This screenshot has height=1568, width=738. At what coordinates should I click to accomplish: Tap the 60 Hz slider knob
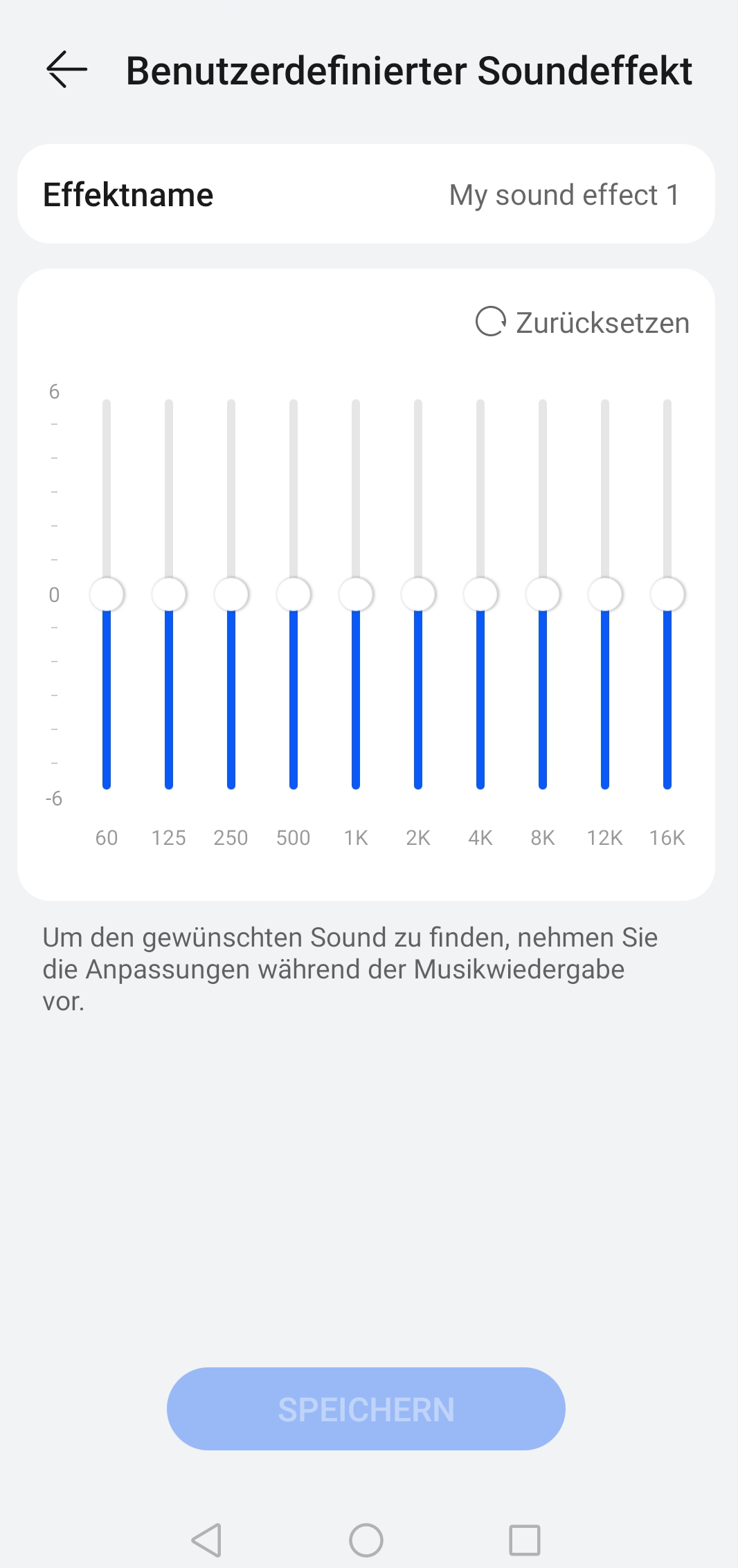click(x=107, y=594)
